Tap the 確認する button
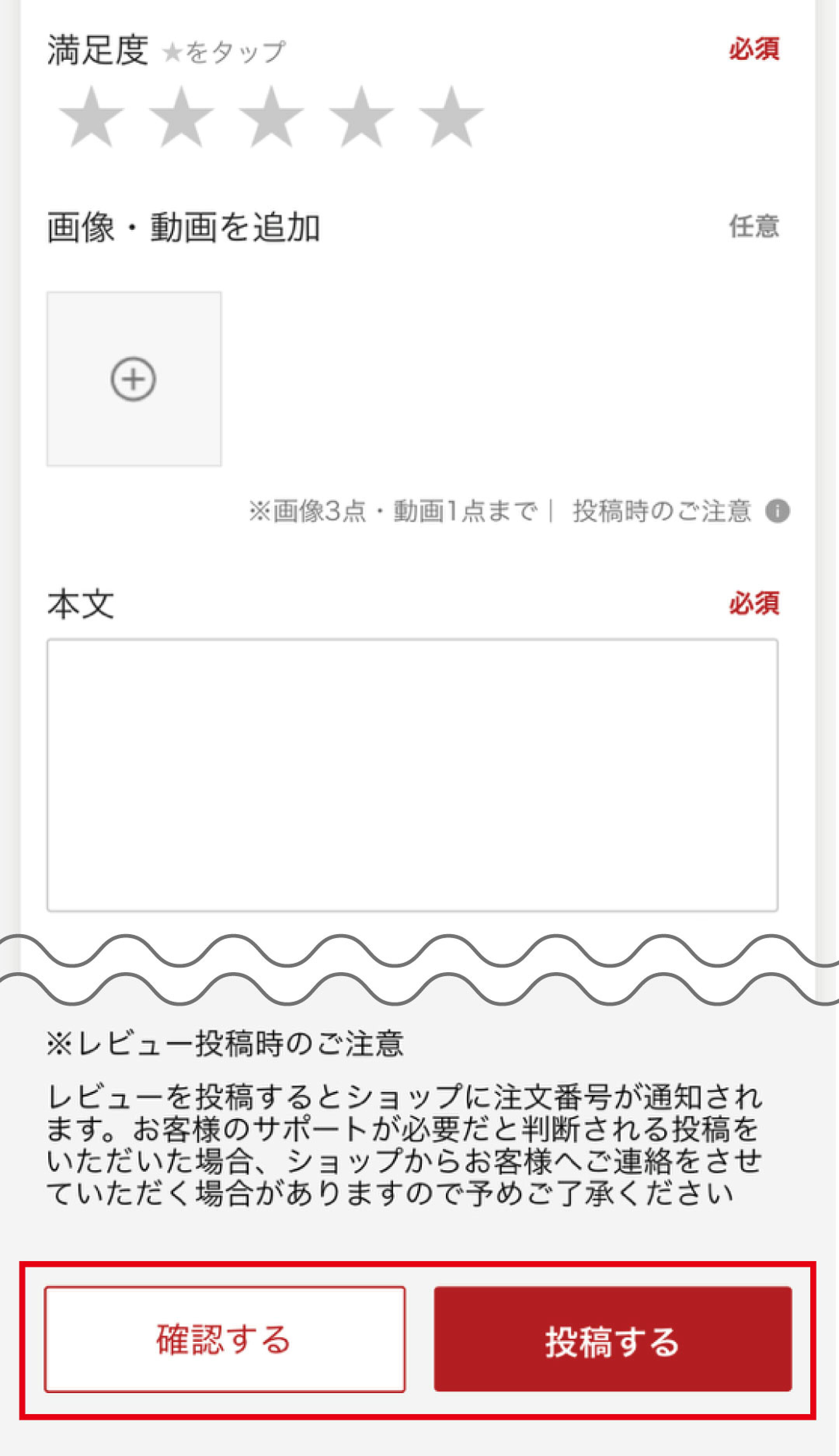 (x=225, y=1339)
